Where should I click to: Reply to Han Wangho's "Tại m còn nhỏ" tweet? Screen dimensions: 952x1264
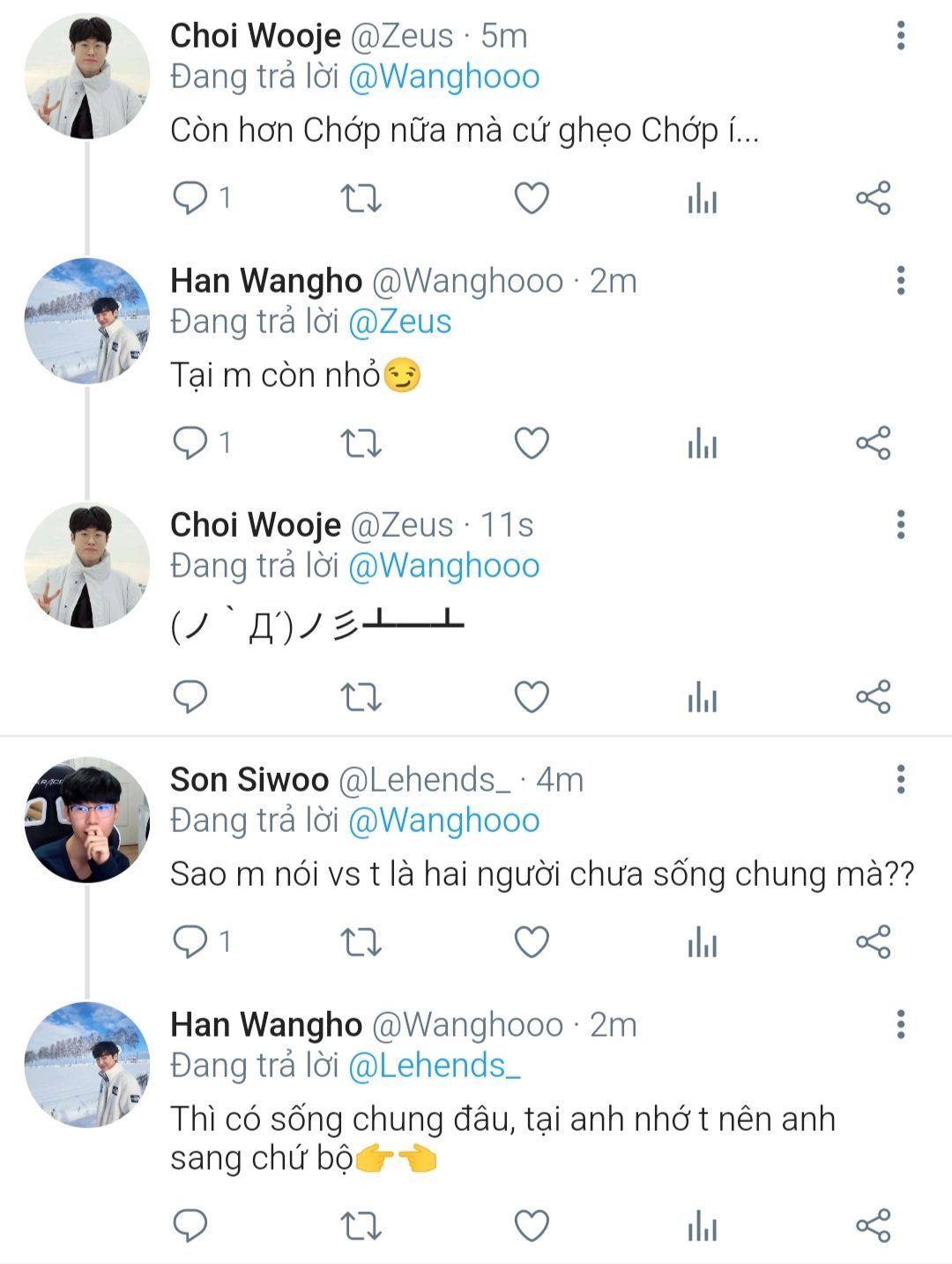point(190,442)
